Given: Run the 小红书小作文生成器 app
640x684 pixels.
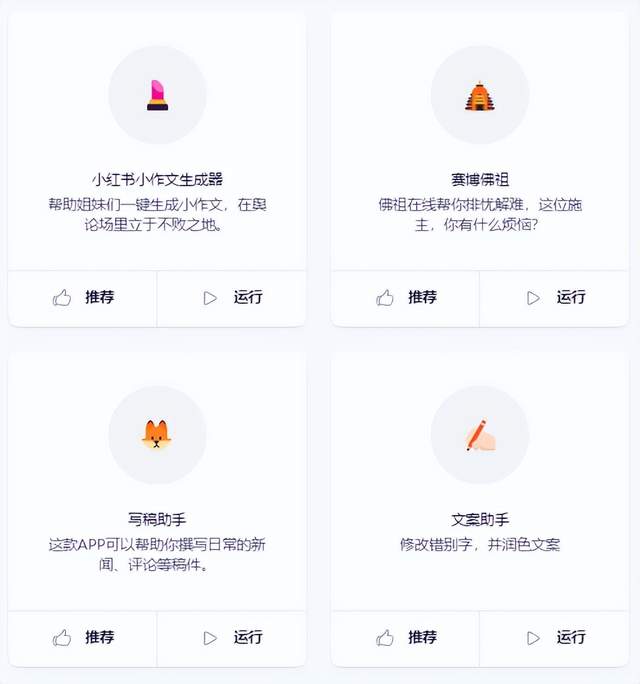Looking at the screenshot, I should [x=232, y=297].
